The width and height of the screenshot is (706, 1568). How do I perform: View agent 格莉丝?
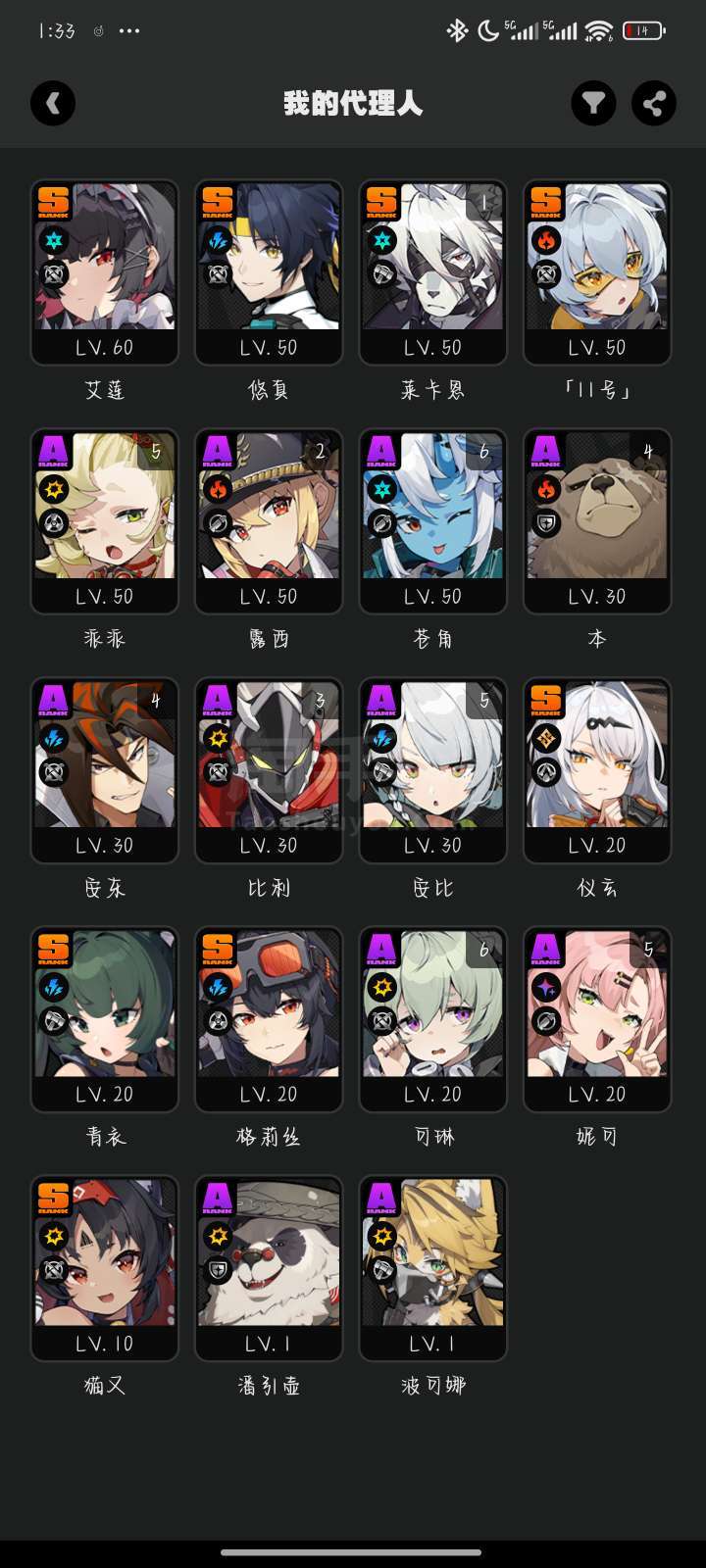coord(269,1019)
